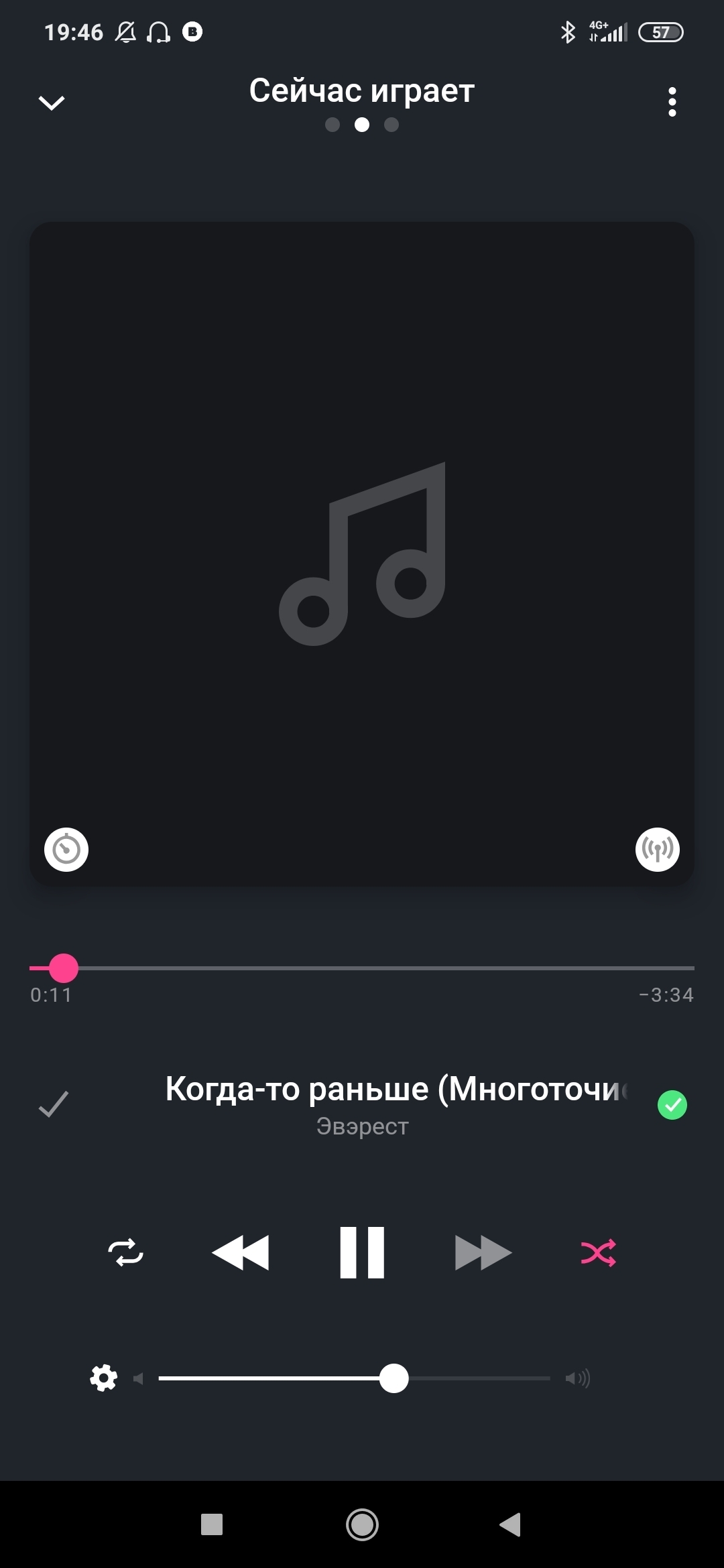Go to the home screen

pos(362,1524)
